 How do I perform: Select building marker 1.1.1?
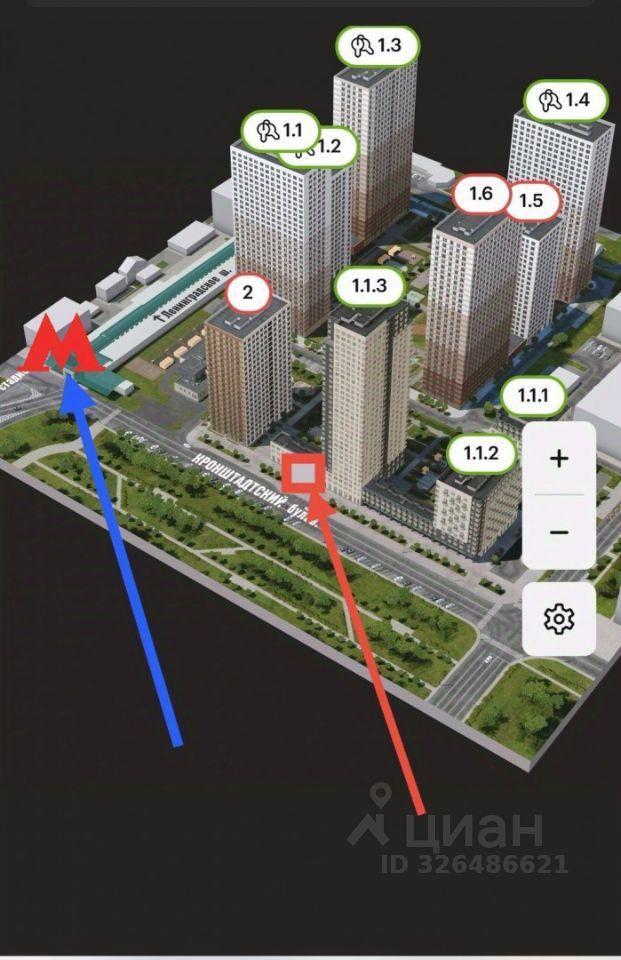point(532,396)
